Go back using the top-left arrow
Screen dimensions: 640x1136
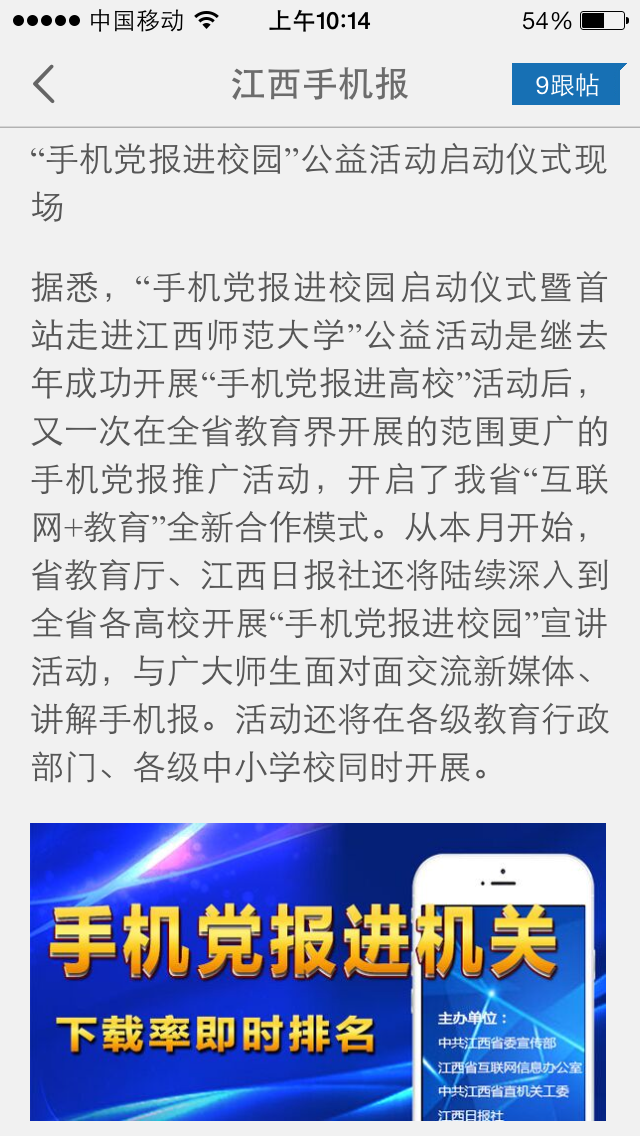tap(44, 85)
